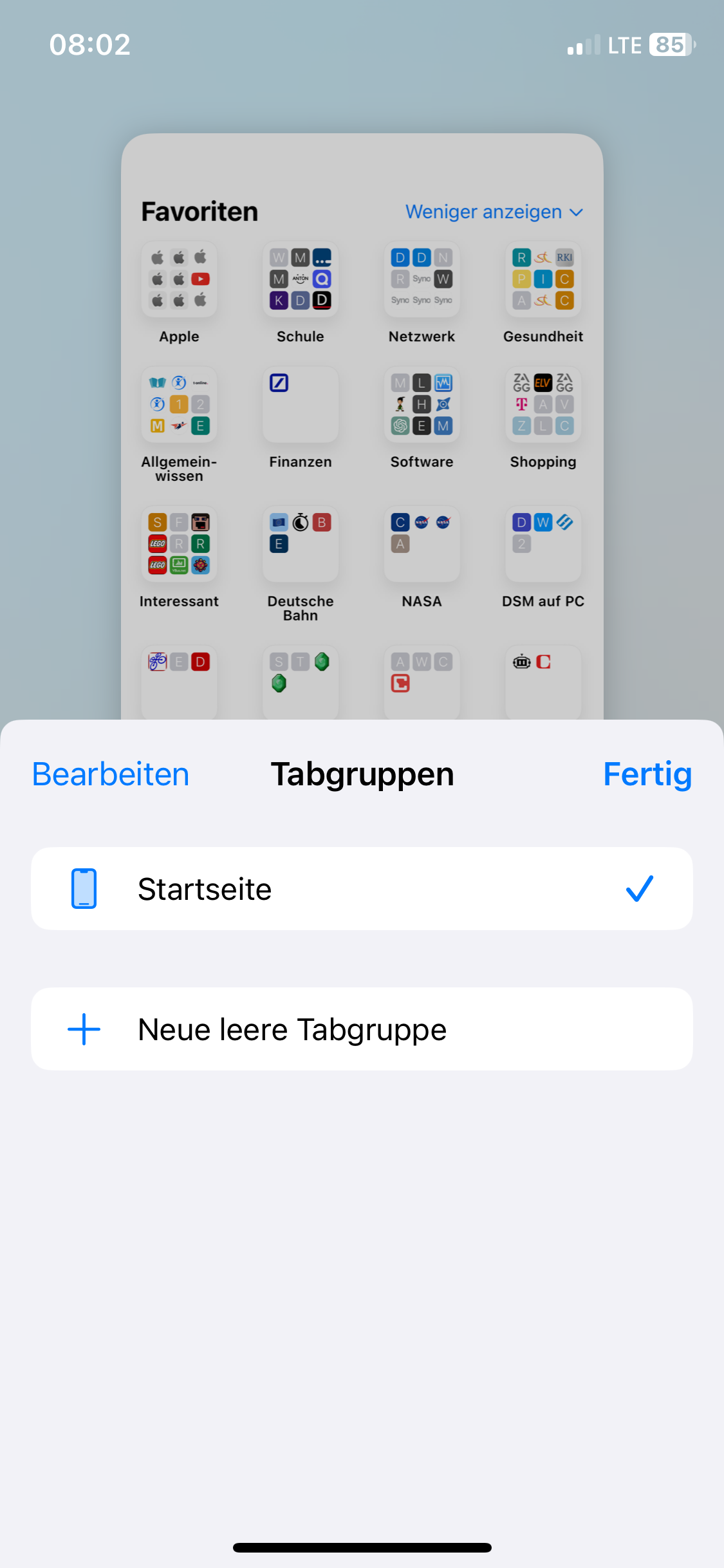Create Neue leere Tabgruppe

(x=362, y=1029)
